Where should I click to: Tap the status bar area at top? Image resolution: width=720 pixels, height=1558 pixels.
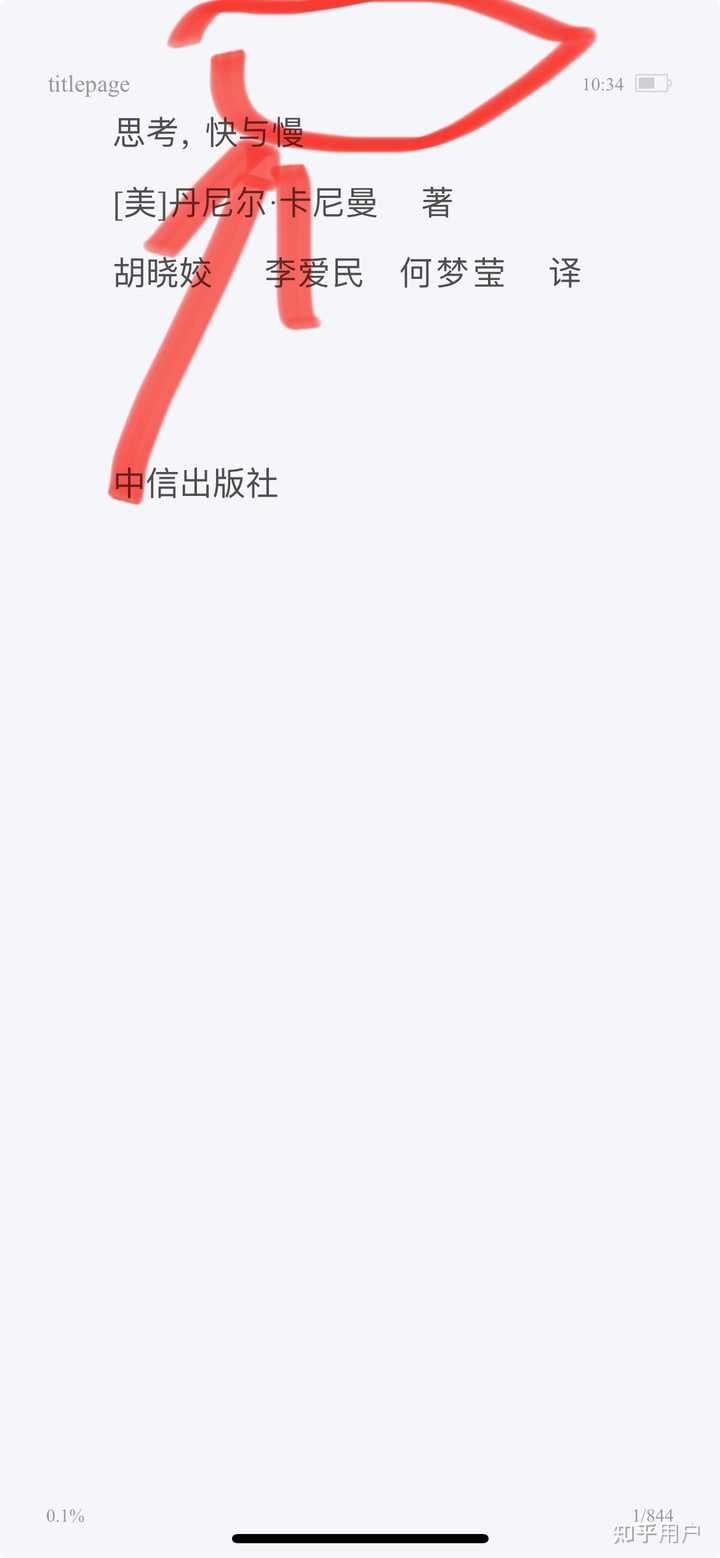(360, 84)
